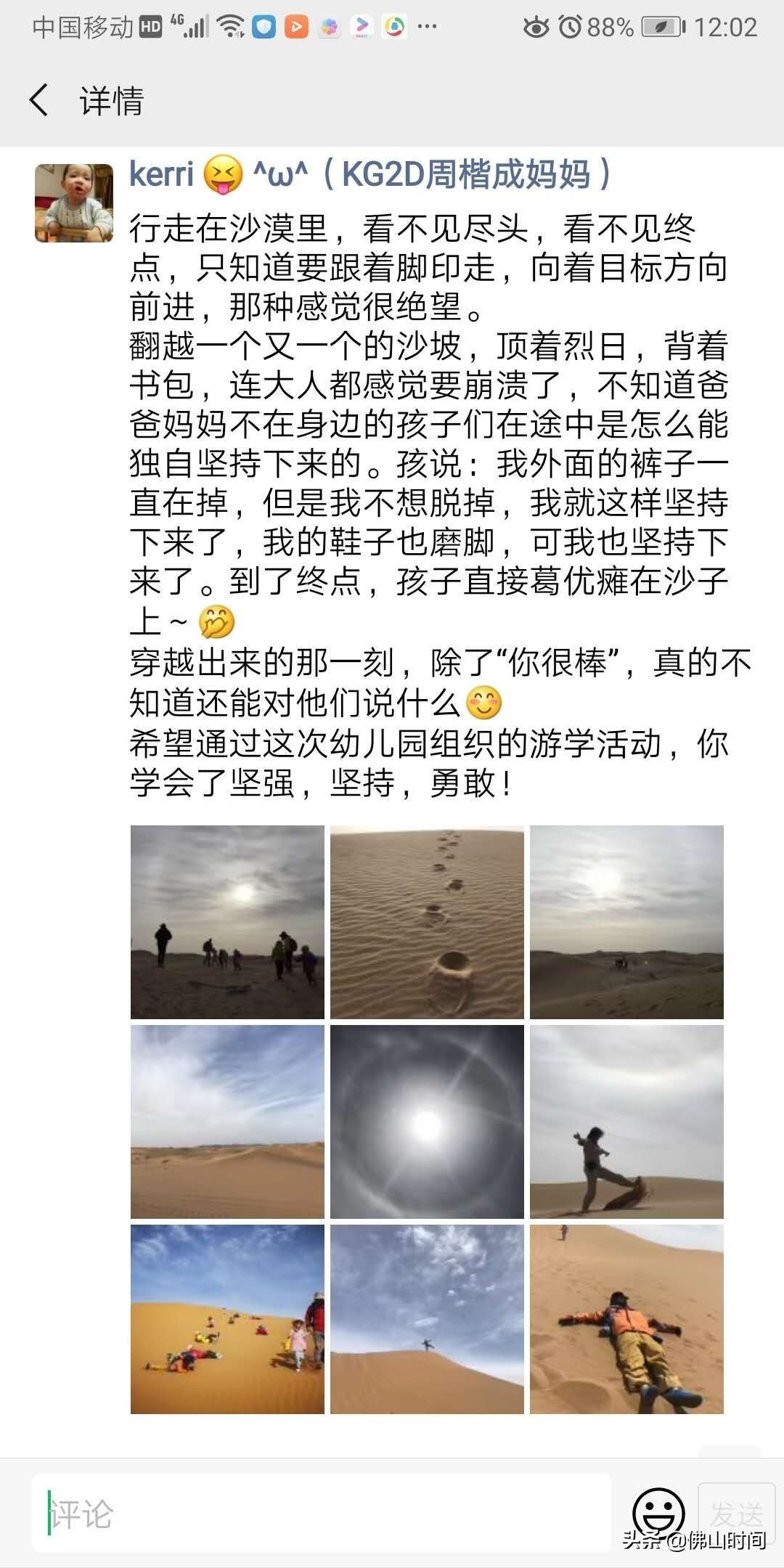784x1568 pixels.
Task: Go back from the 详情 page
Action: point(40,100)
